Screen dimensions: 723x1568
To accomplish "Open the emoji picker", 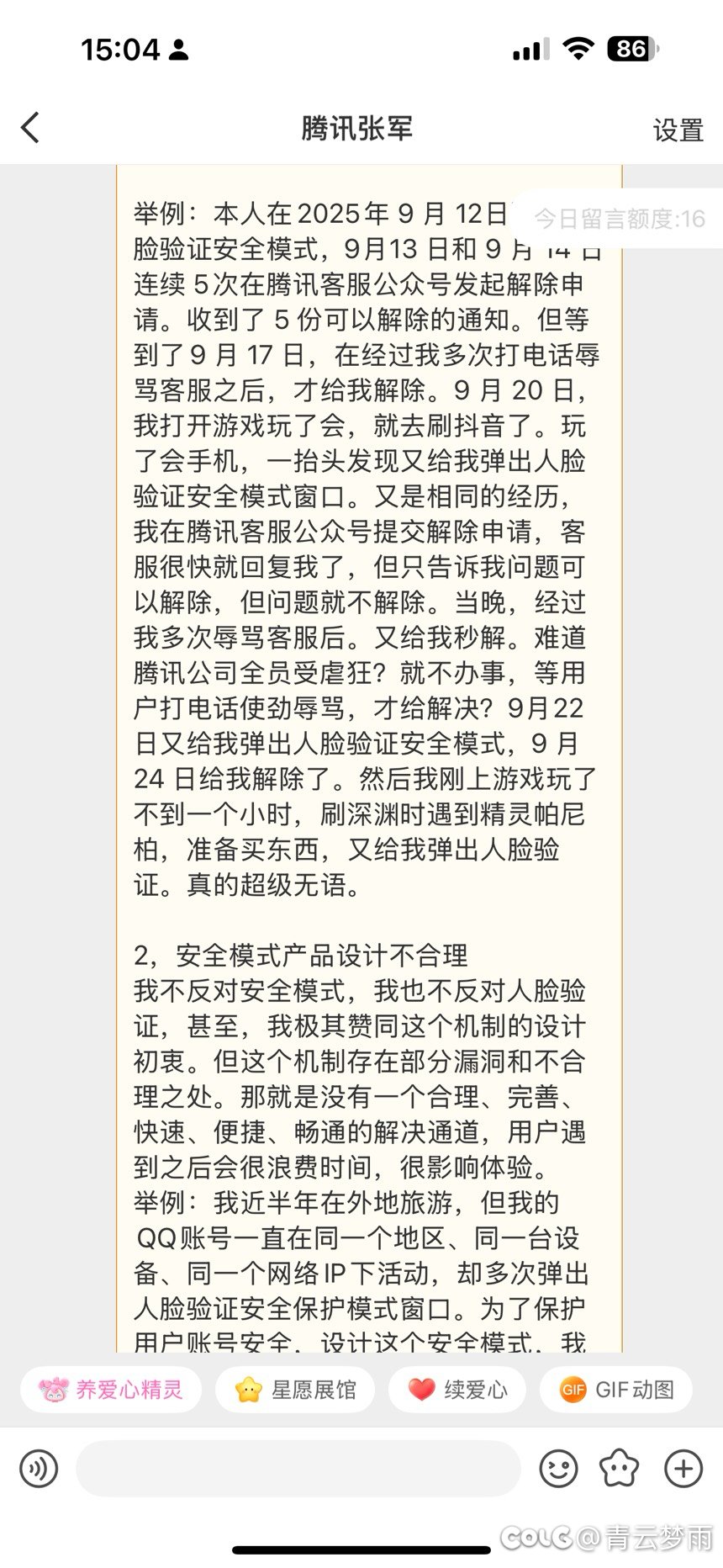I will (558, 1469).
